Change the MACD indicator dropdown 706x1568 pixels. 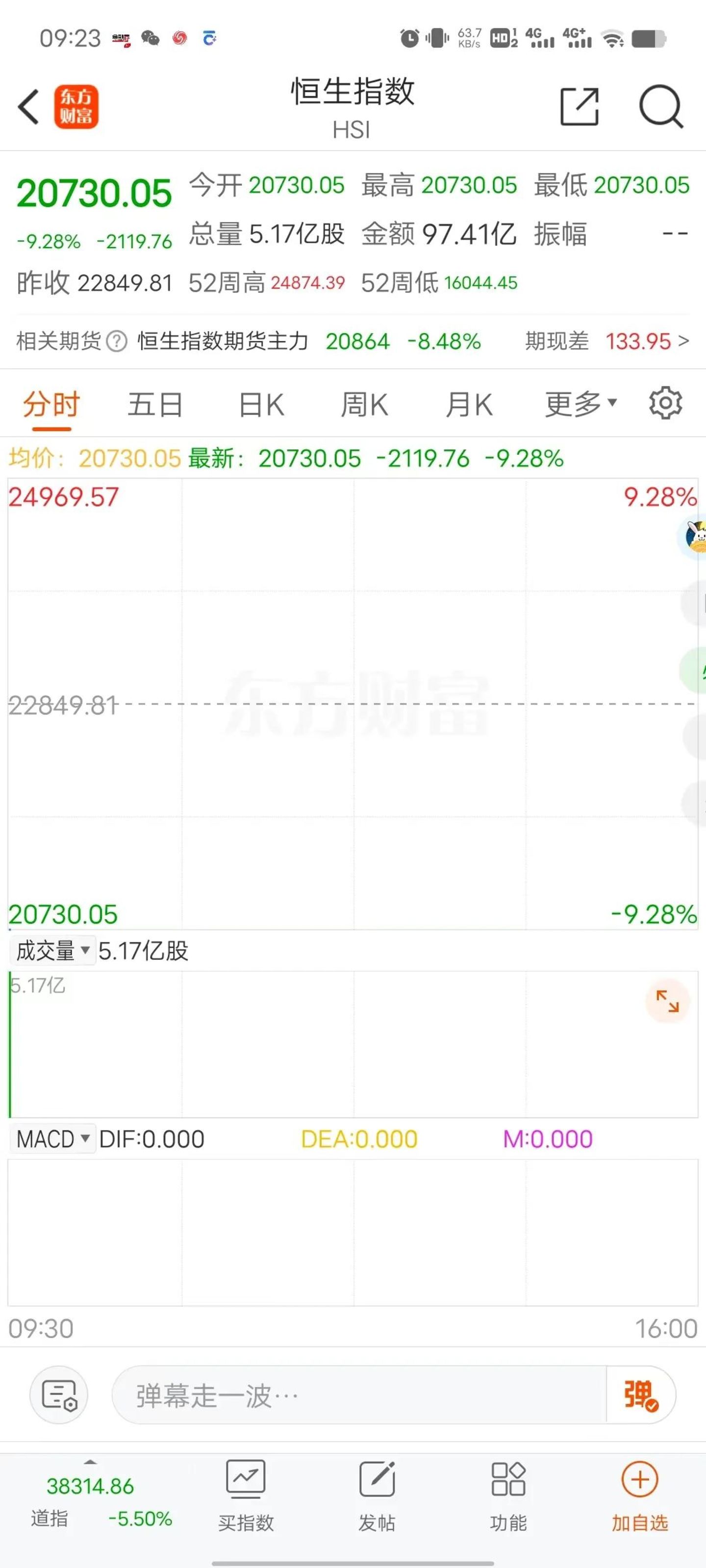pos(53,1139)
